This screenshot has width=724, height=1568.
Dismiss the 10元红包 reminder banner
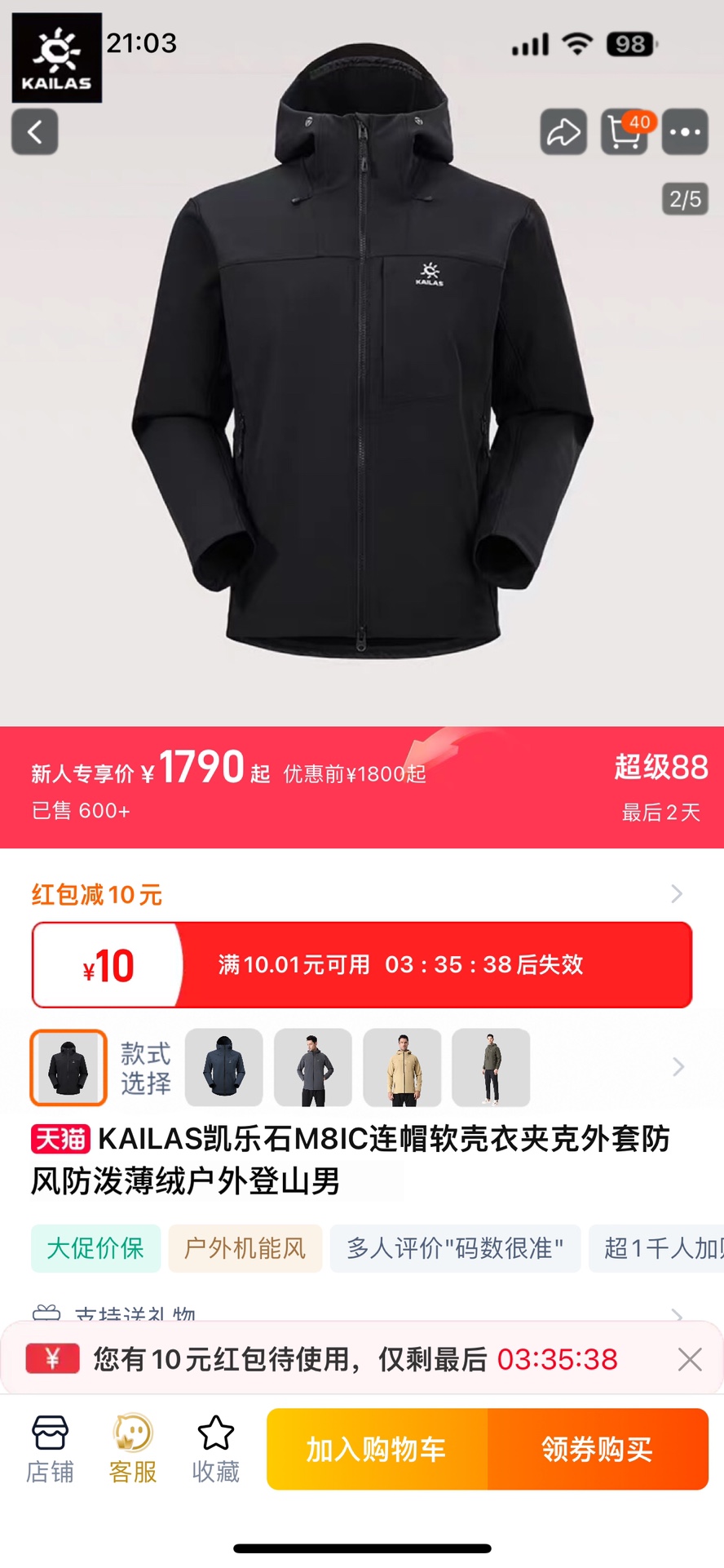pos(690,1359)
